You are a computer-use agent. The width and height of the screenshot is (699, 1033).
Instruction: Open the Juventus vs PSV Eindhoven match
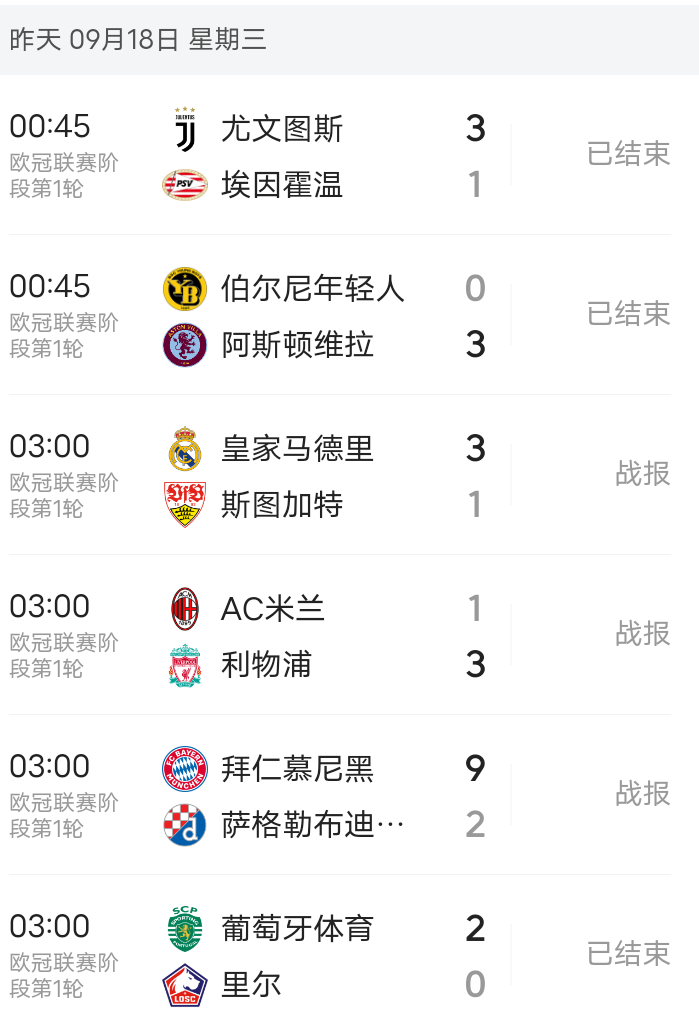pos(300,156)
